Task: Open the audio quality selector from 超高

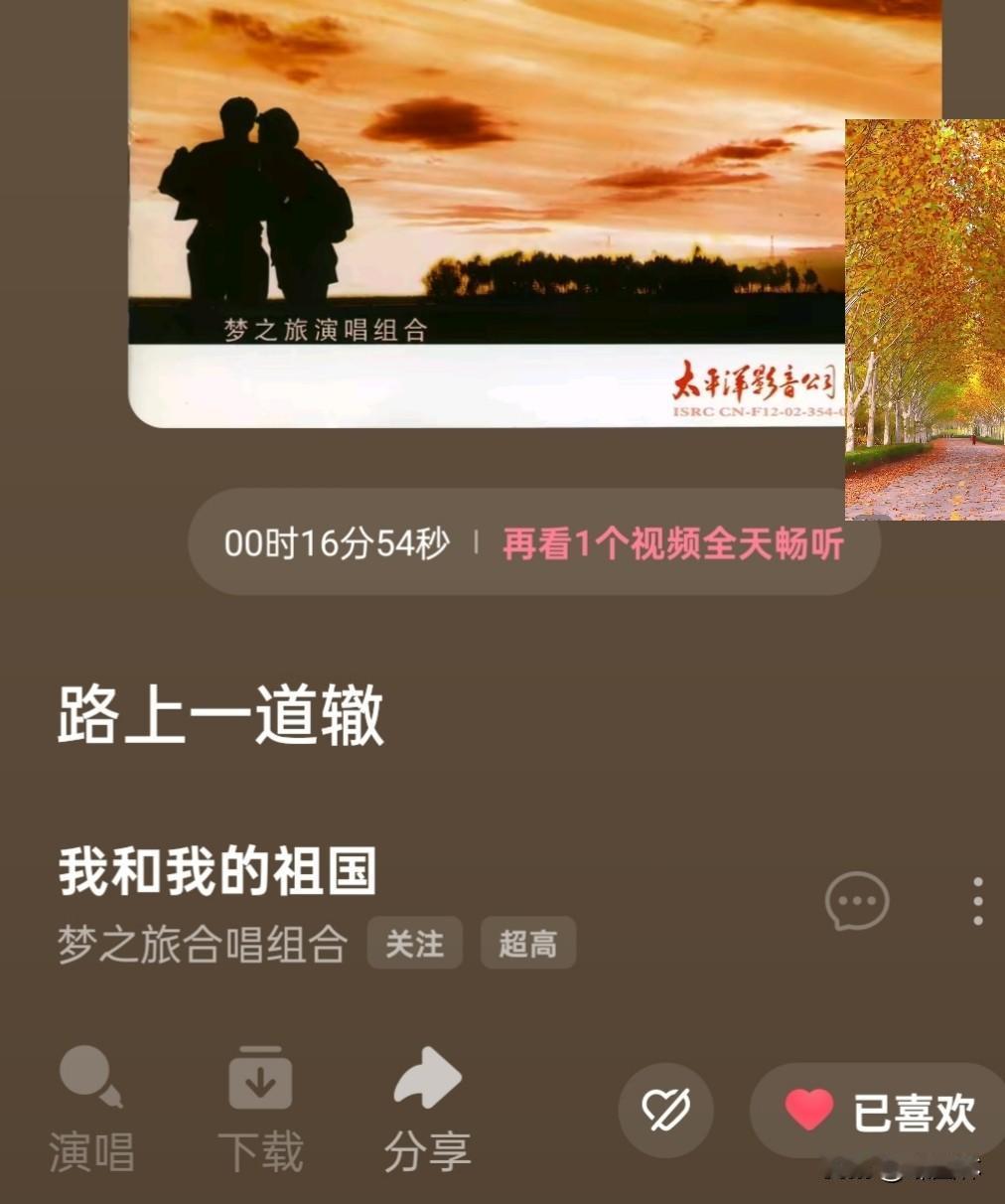Action: coord(527,943)
